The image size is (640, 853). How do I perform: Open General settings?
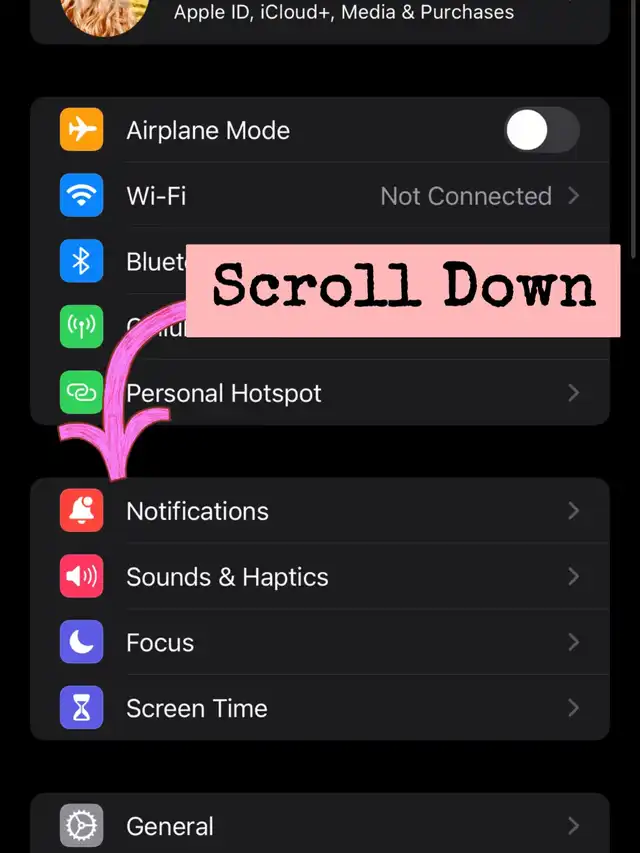(320, 827)
